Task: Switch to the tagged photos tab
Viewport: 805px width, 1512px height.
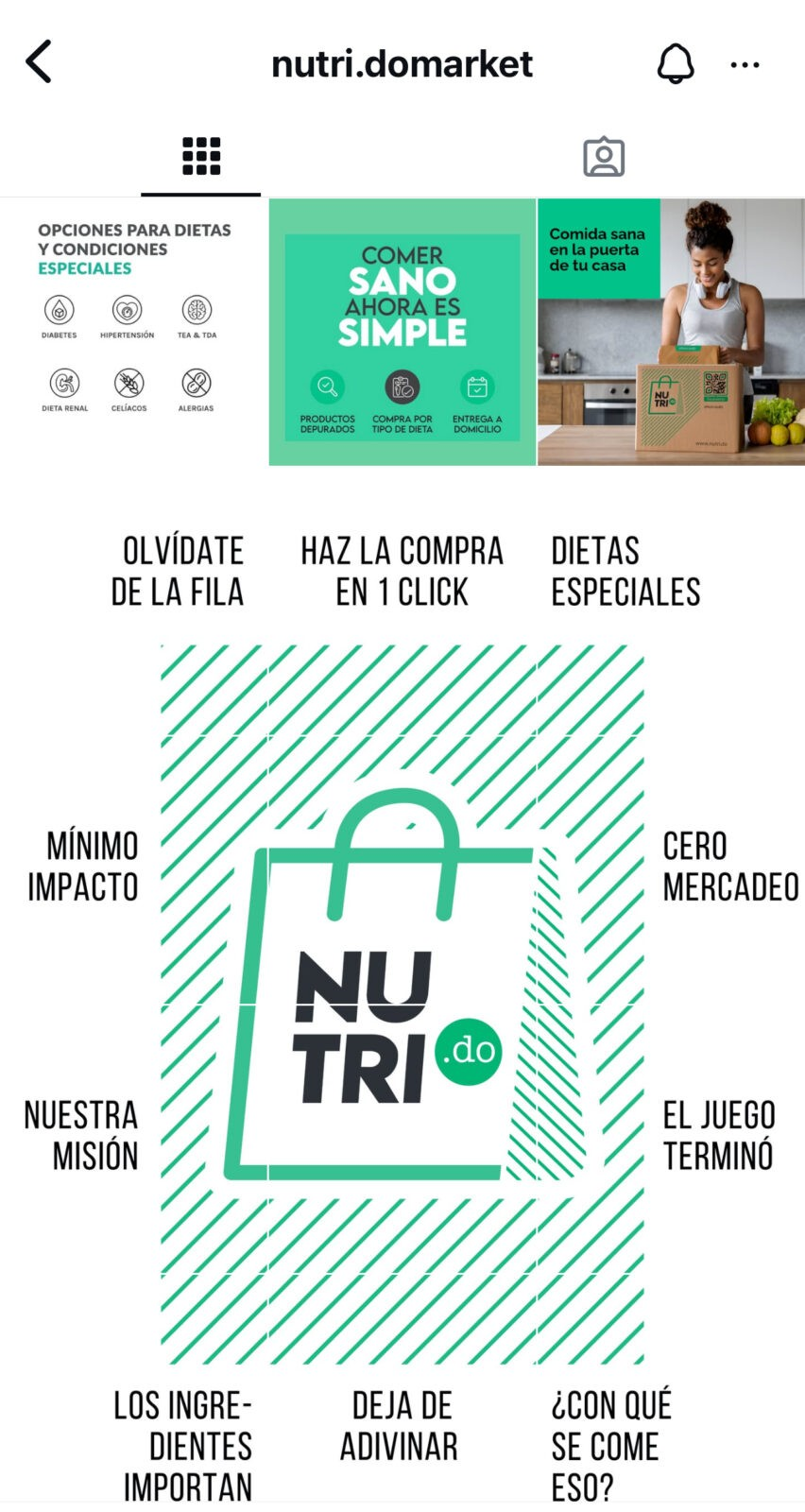Action: click(x=604, y=157)
